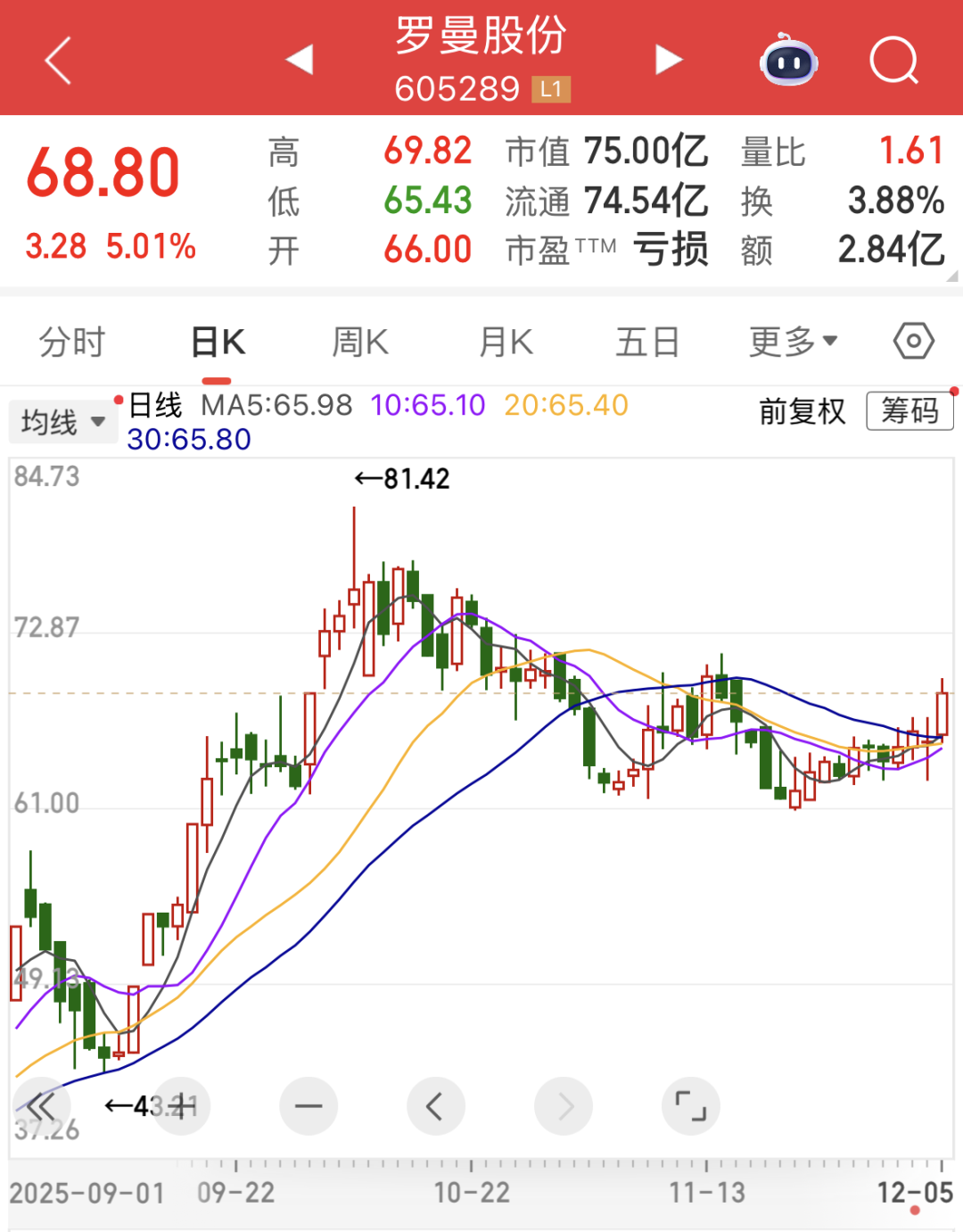Open stock search

point(893,60)
